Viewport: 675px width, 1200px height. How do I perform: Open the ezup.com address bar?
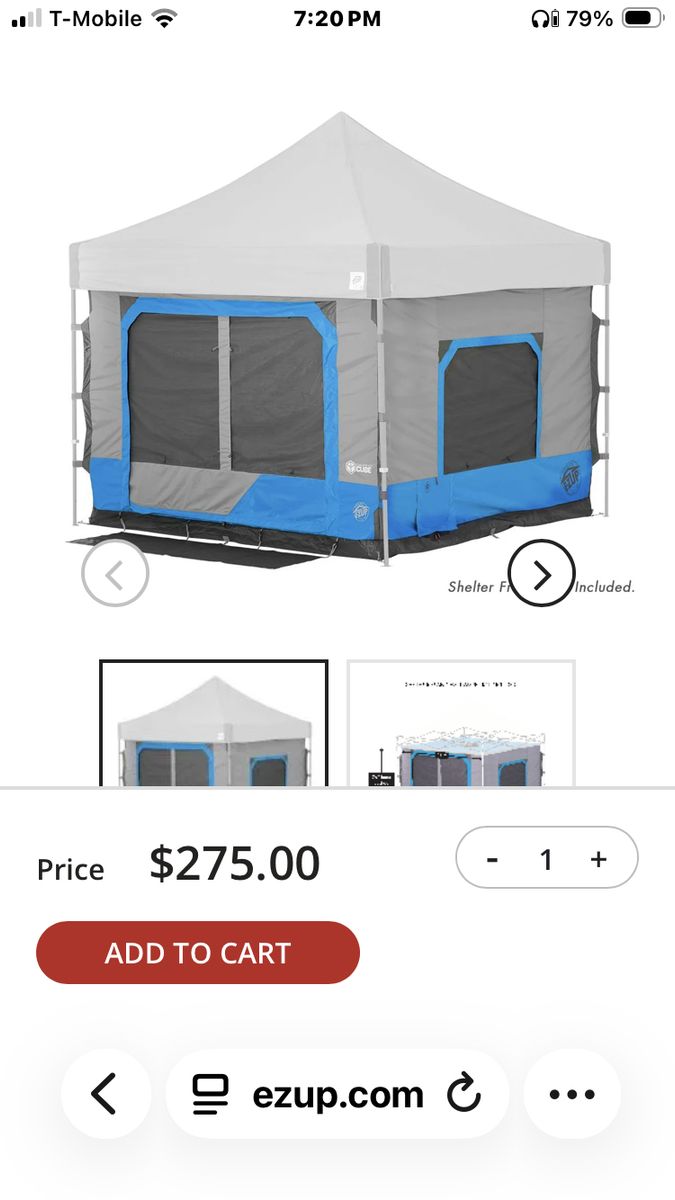[338, 1095]
